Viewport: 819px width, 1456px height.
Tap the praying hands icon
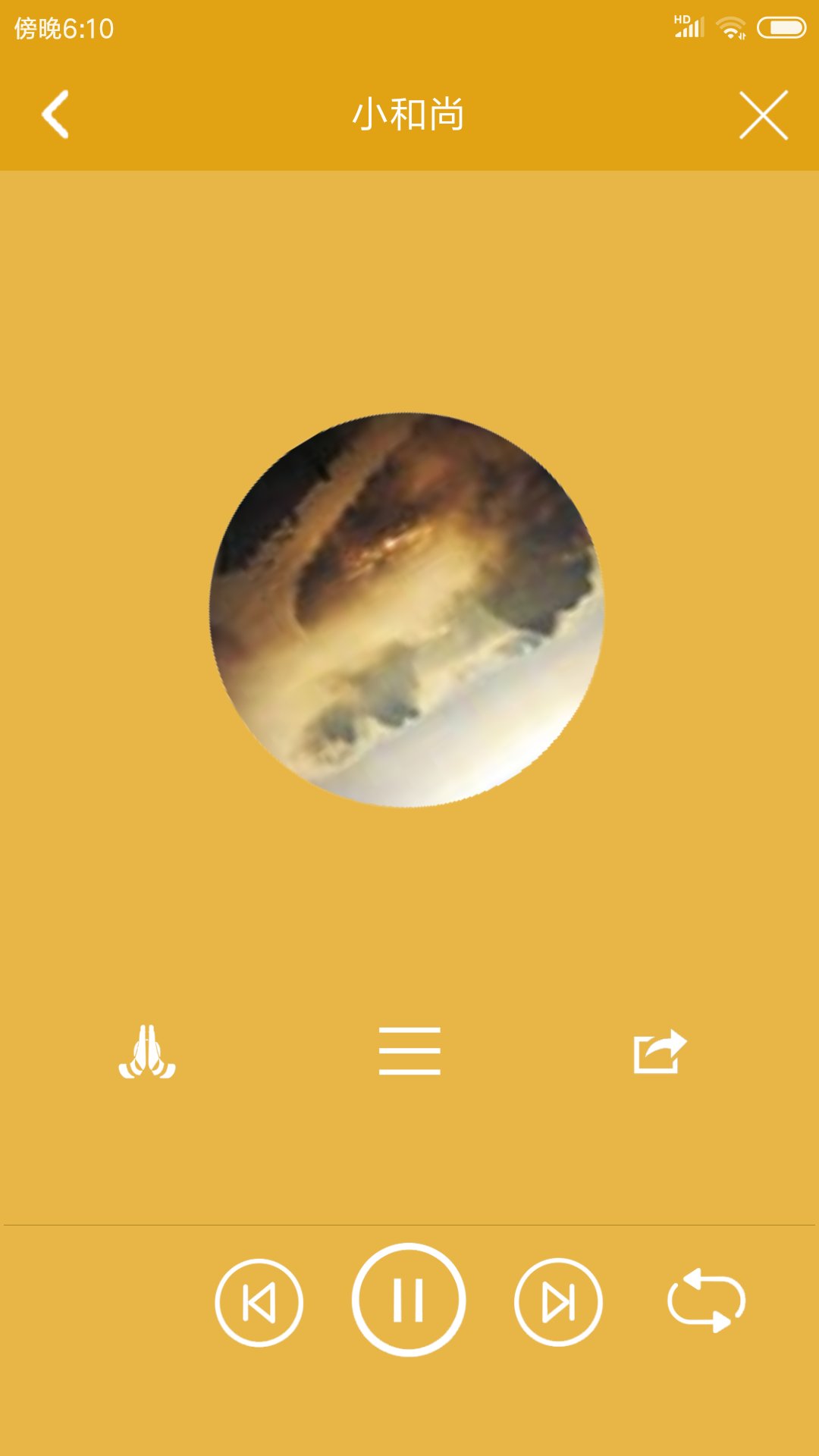(147, 1052)
